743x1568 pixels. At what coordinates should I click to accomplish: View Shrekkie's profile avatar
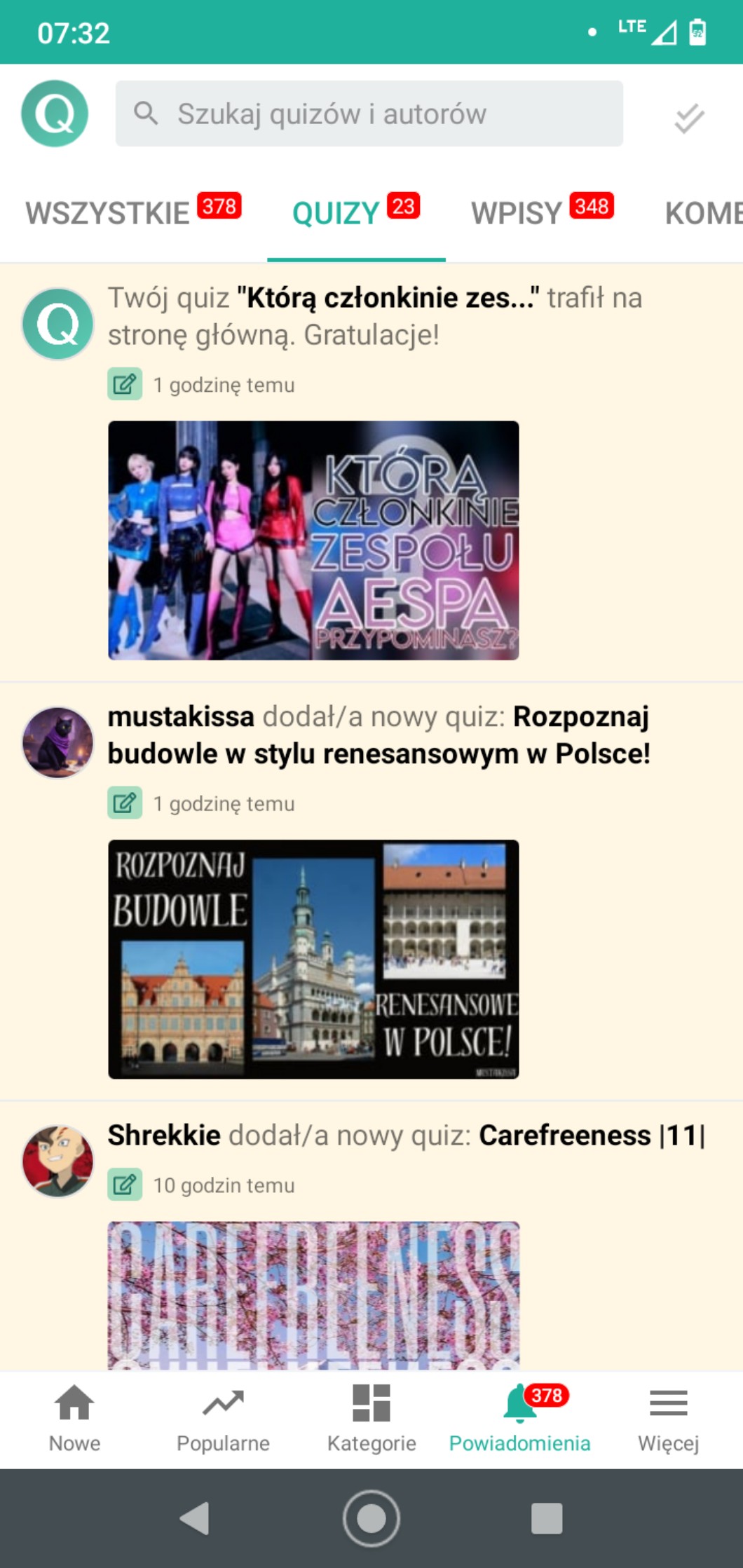[x=57, y=1161]
